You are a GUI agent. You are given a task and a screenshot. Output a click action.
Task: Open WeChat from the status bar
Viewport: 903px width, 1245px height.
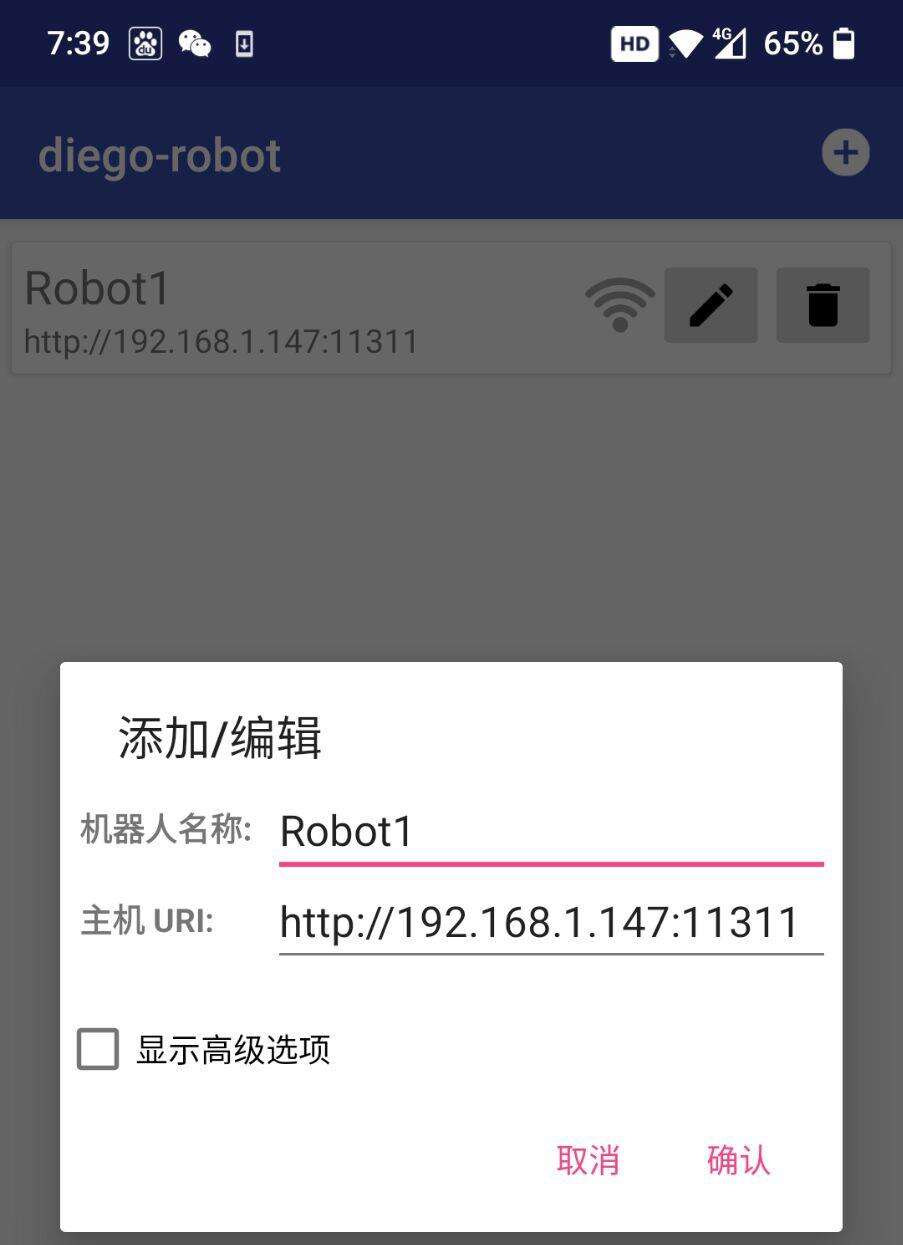click(x=193, y=43)
